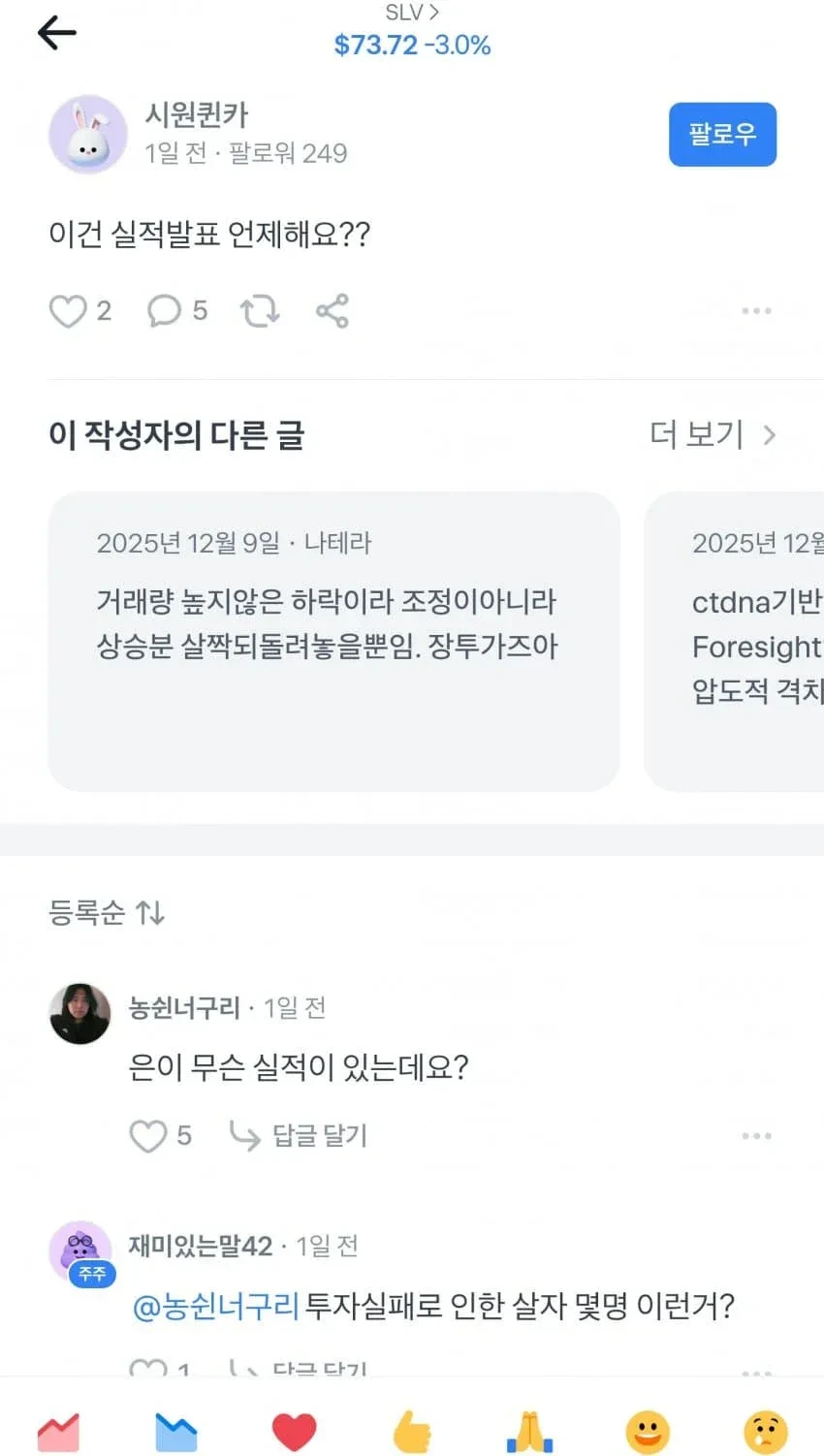Screen dimensions: 824x1456
Task: Like 농쉰너구리's comment
Action: pos(148,1136)
